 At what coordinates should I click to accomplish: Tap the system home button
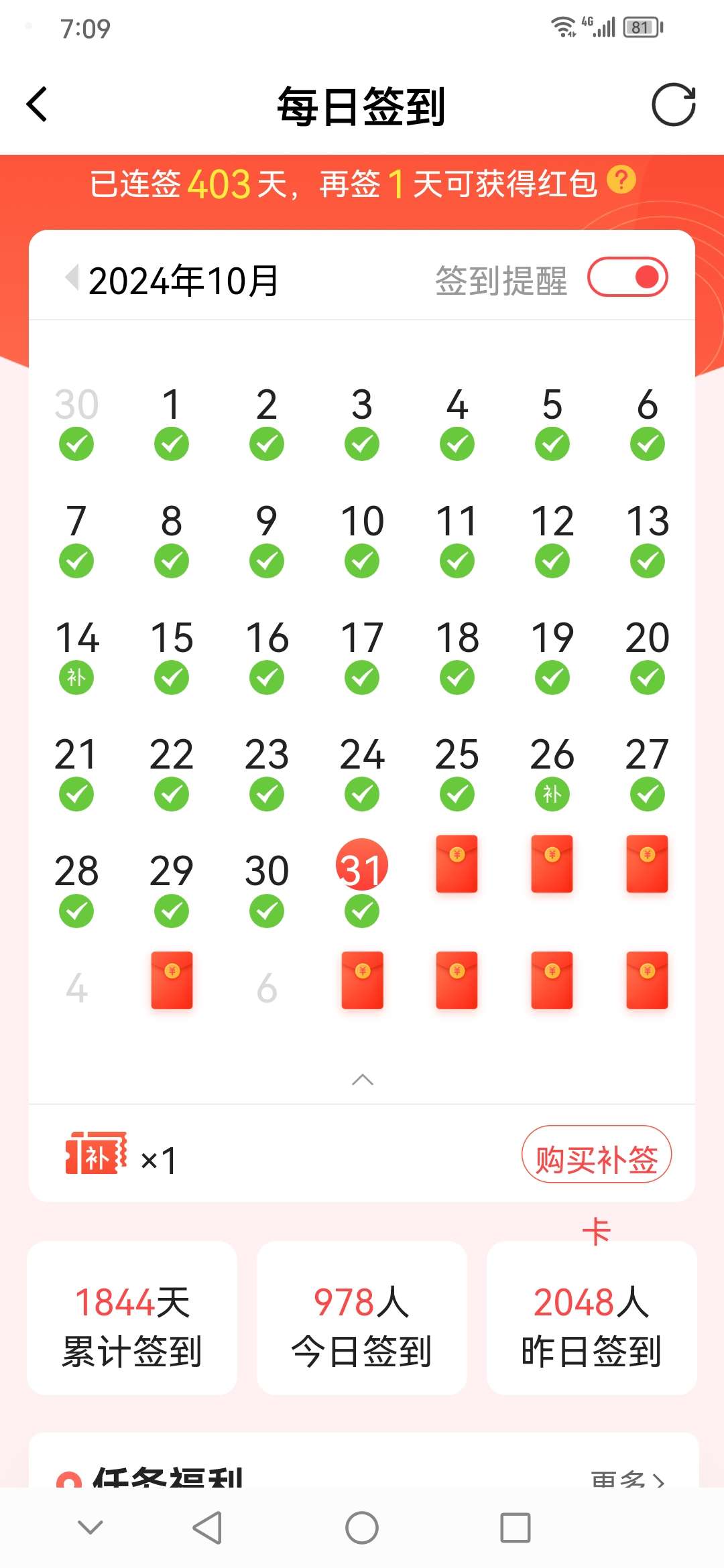(x=362, y=1528)
